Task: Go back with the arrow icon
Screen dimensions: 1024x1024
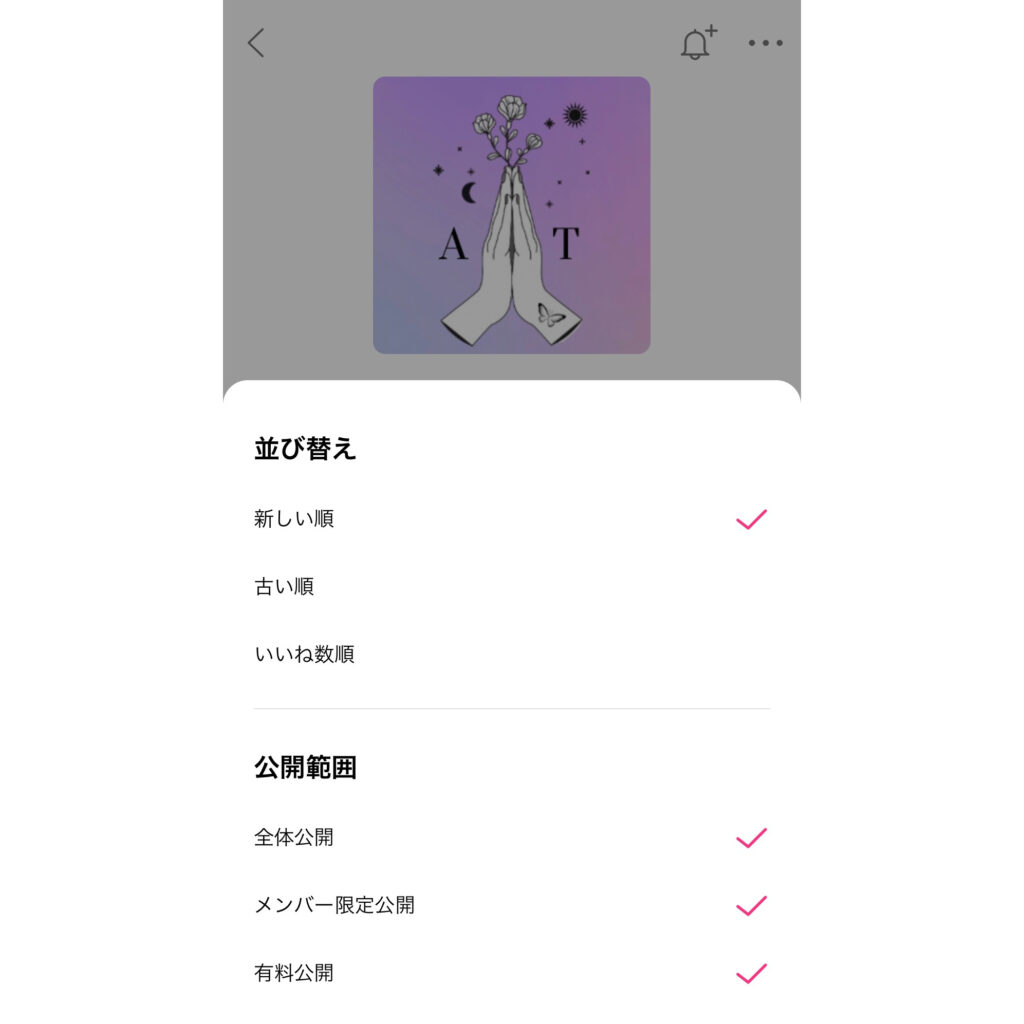Action: click(x=257, y=43)
